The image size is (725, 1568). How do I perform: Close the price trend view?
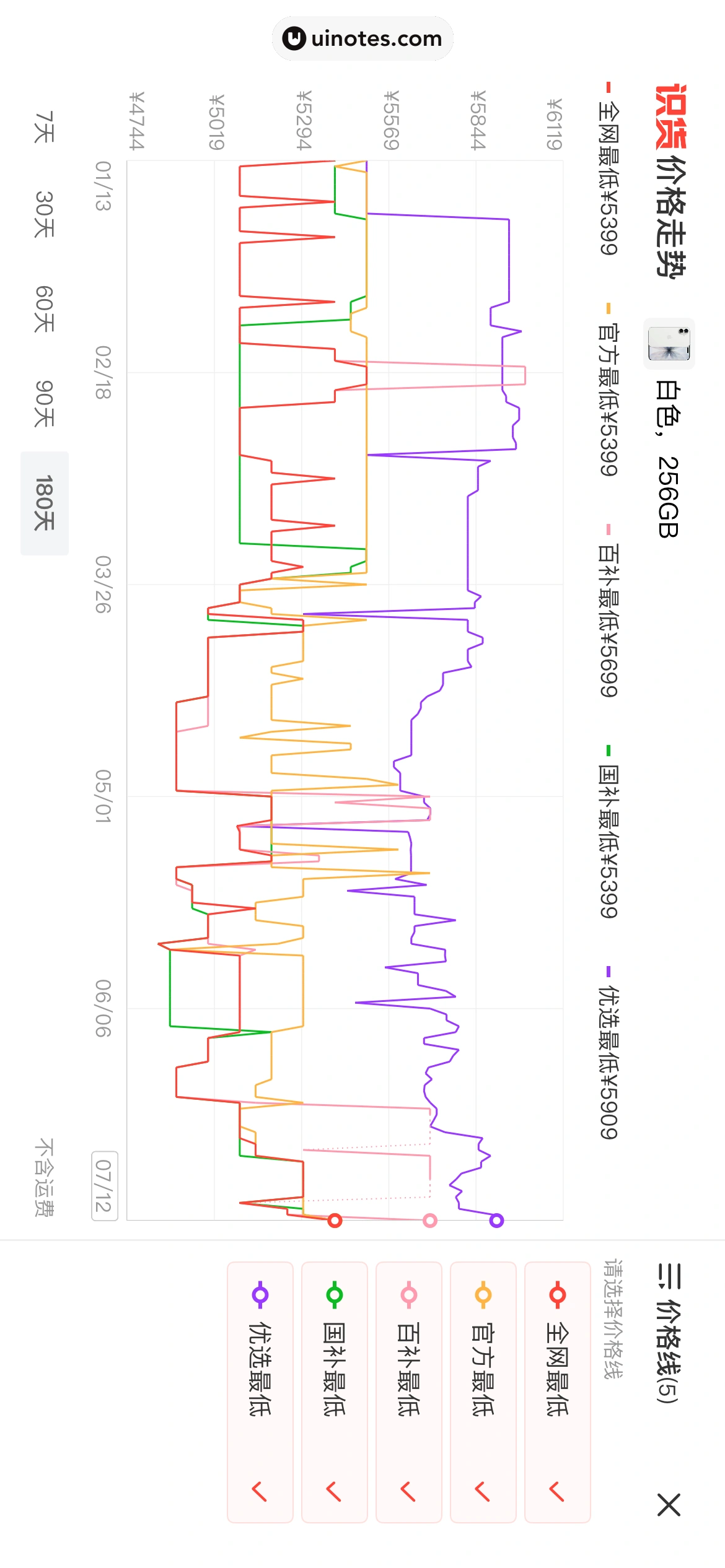(669, 1504)
